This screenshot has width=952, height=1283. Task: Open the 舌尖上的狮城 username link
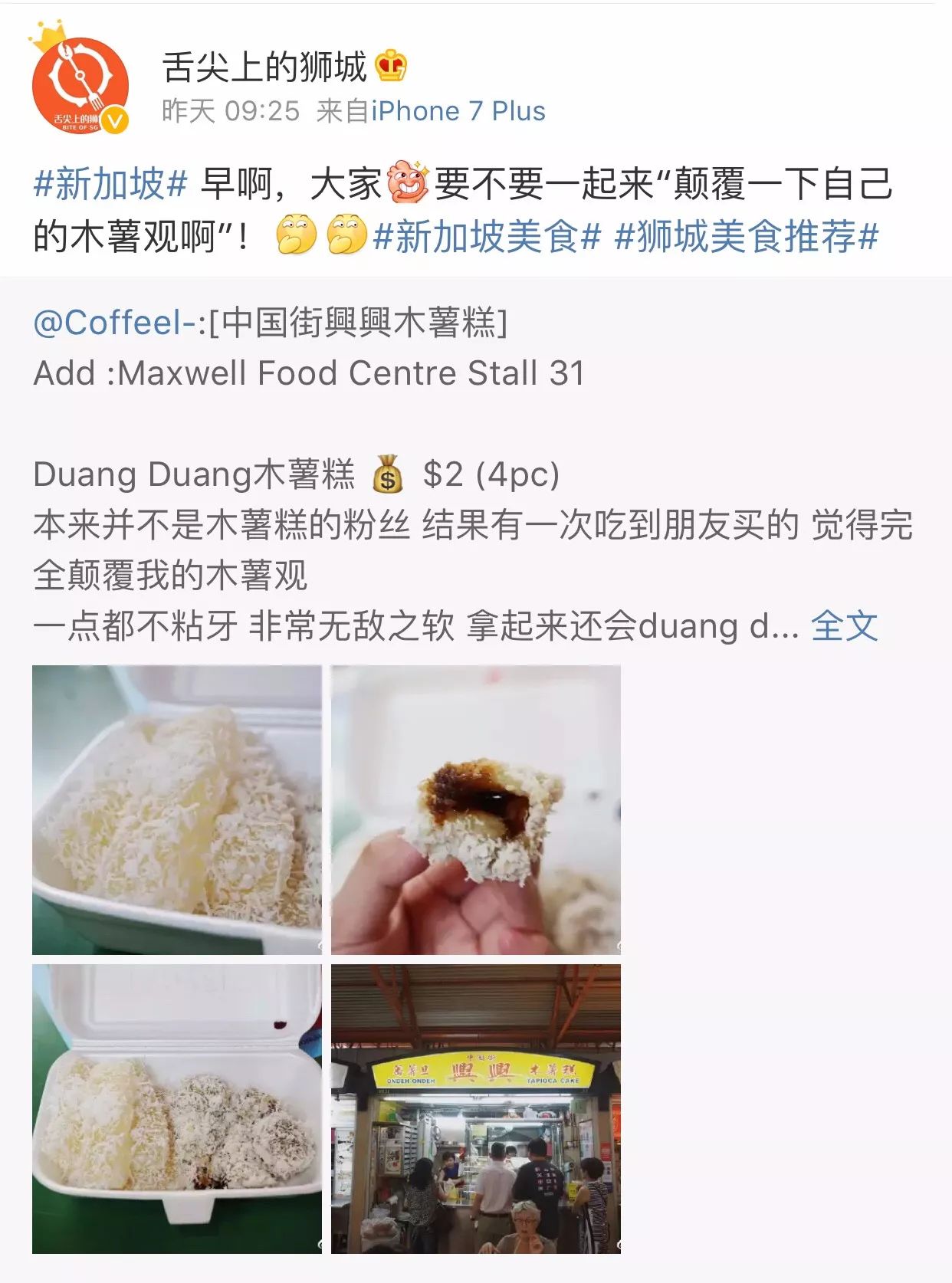click(264, 67)
